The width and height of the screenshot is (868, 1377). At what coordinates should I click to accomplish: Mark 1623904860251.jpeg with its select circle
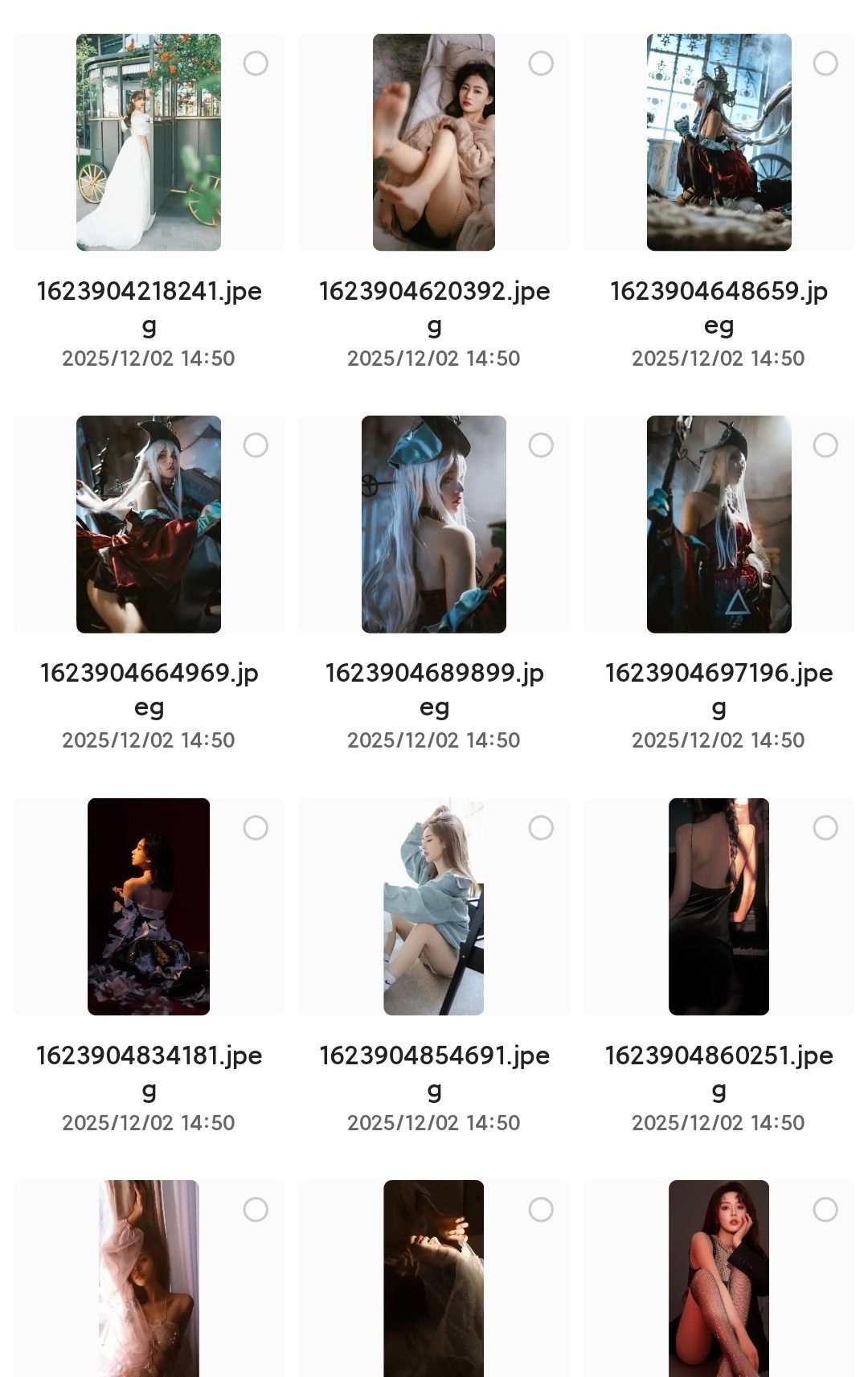pos(825,828)
